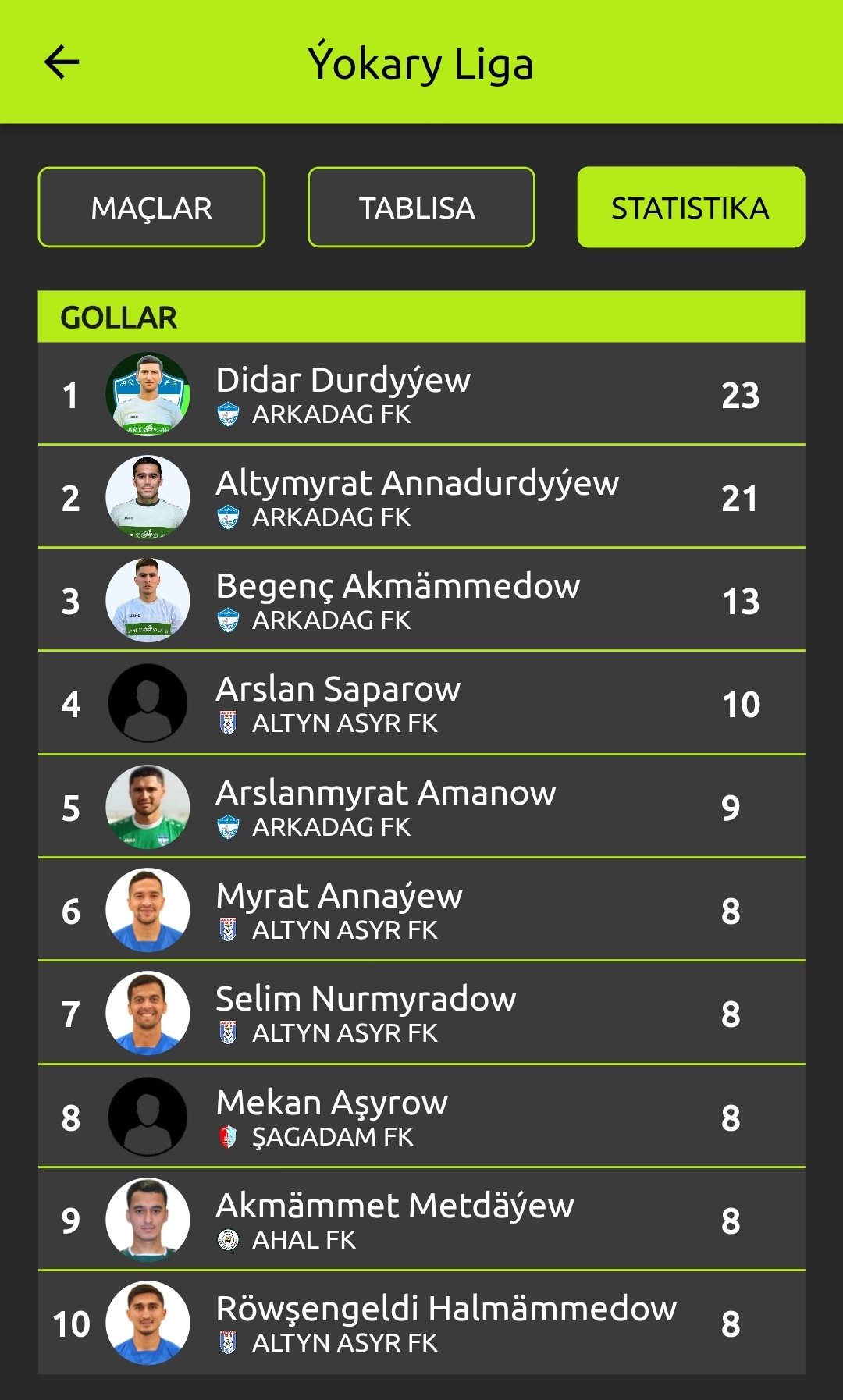Open Altymyrat Annadurdyýew's player row
Screen dimensions: 843x1400
coord(421,497)
